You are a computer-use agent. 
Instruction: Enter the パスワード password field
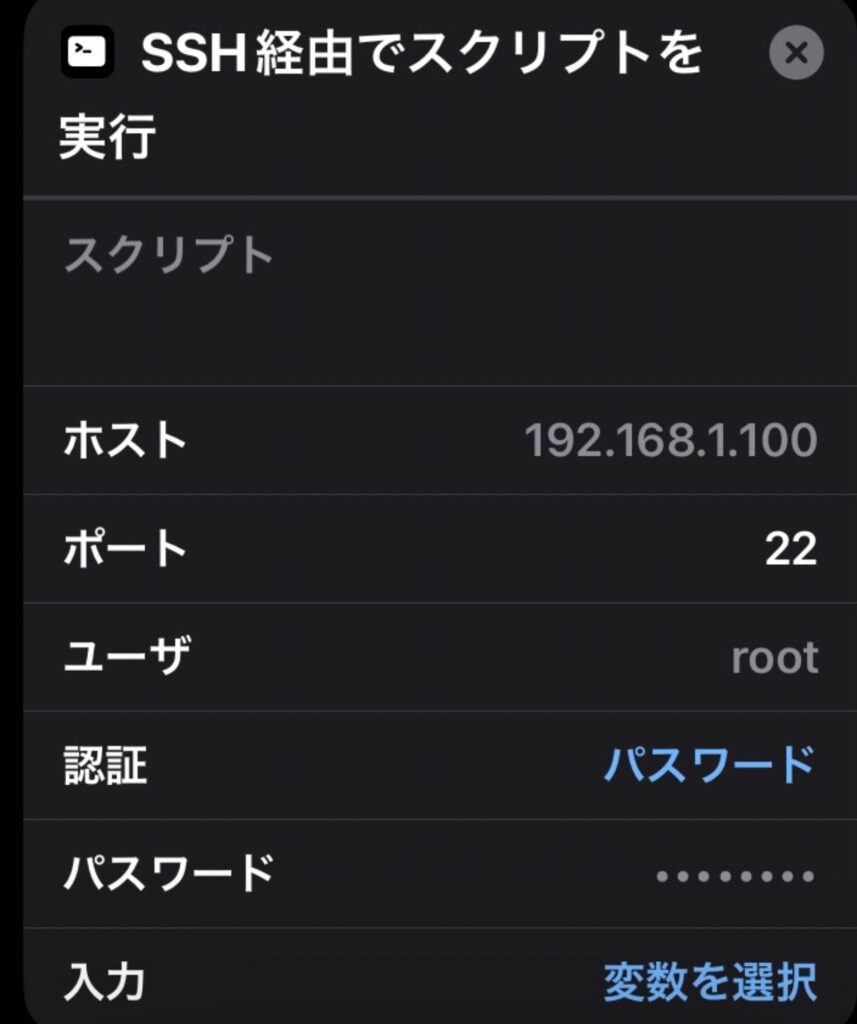point(734,876)
